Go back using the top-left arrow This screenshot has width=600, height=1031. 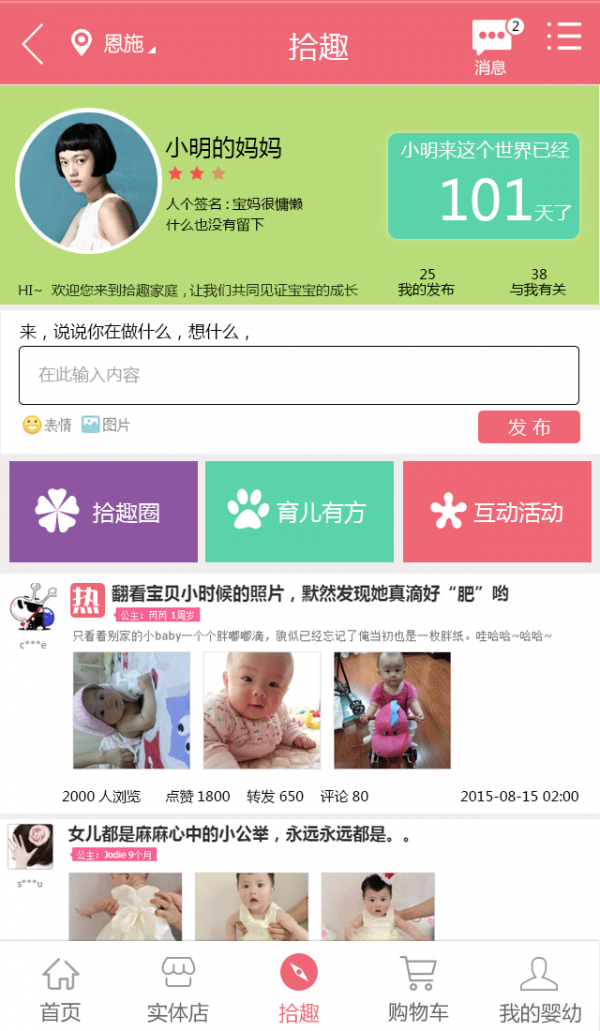33,44
